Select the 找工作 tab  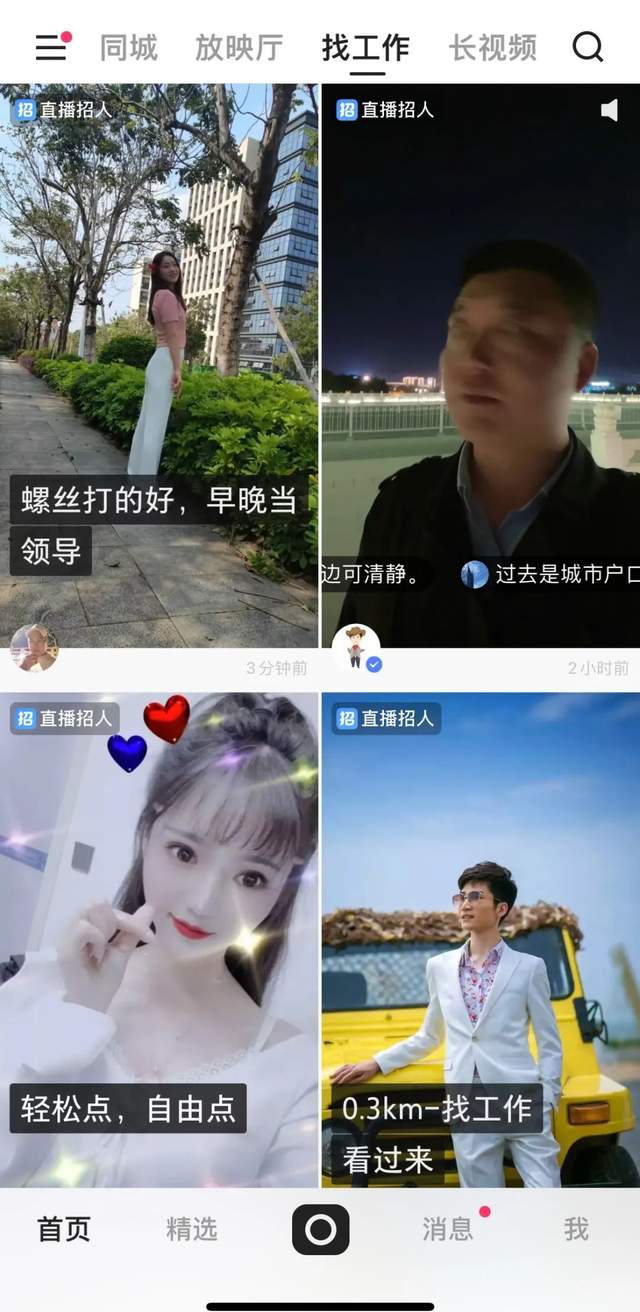365,47
